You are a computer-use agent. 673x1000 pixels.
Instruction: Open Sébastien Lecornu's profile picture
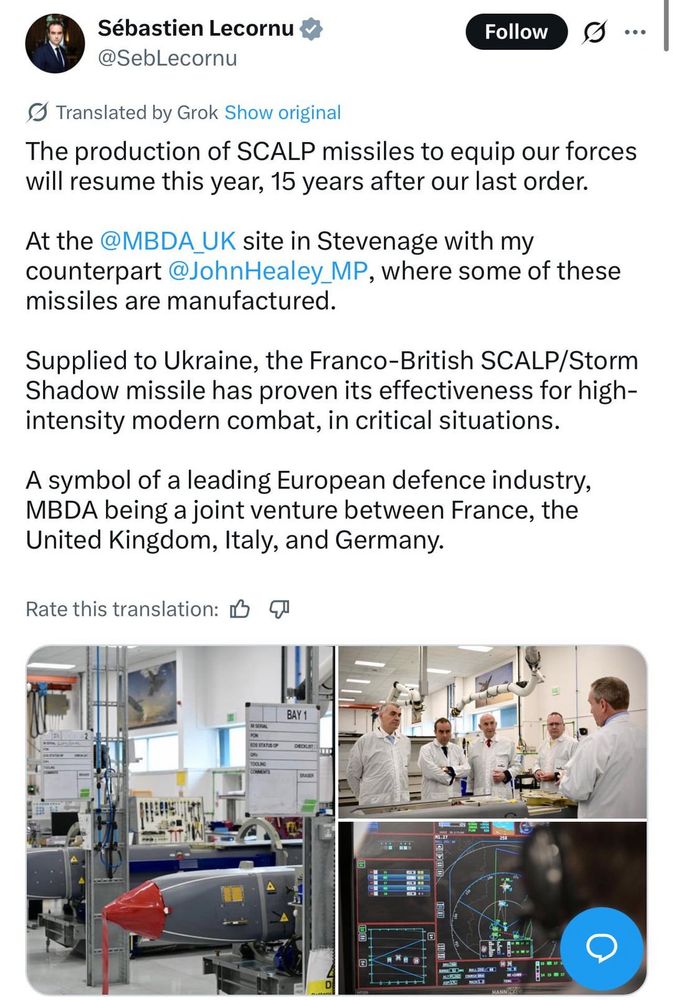click(53, 43)
